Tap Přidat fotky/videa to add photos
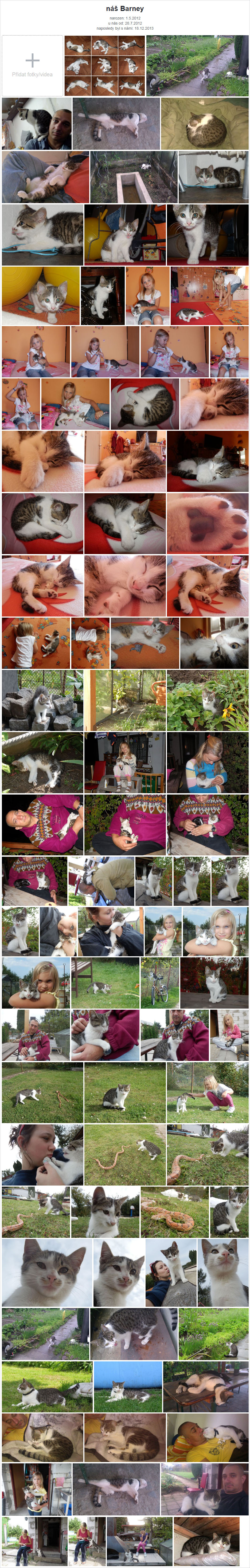The image size is (250, 1568). point(32,66)
